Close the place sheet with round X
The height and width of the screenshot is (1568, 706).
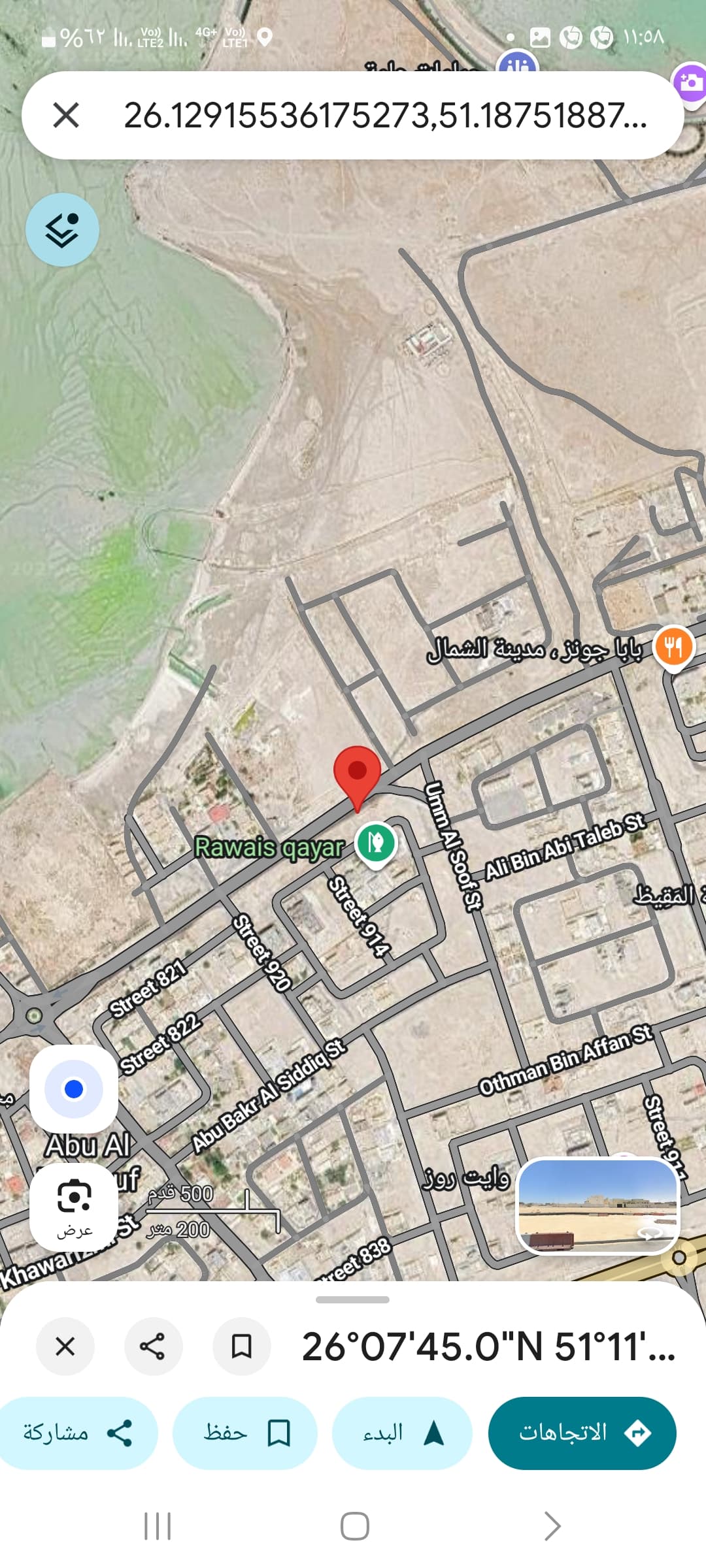65,1347
